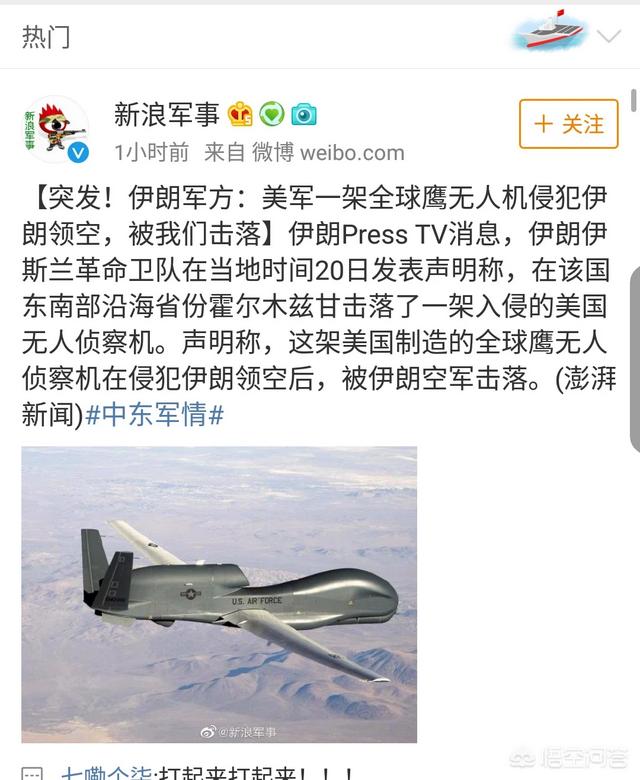View the drone photo in full size

tap(219, 594)
